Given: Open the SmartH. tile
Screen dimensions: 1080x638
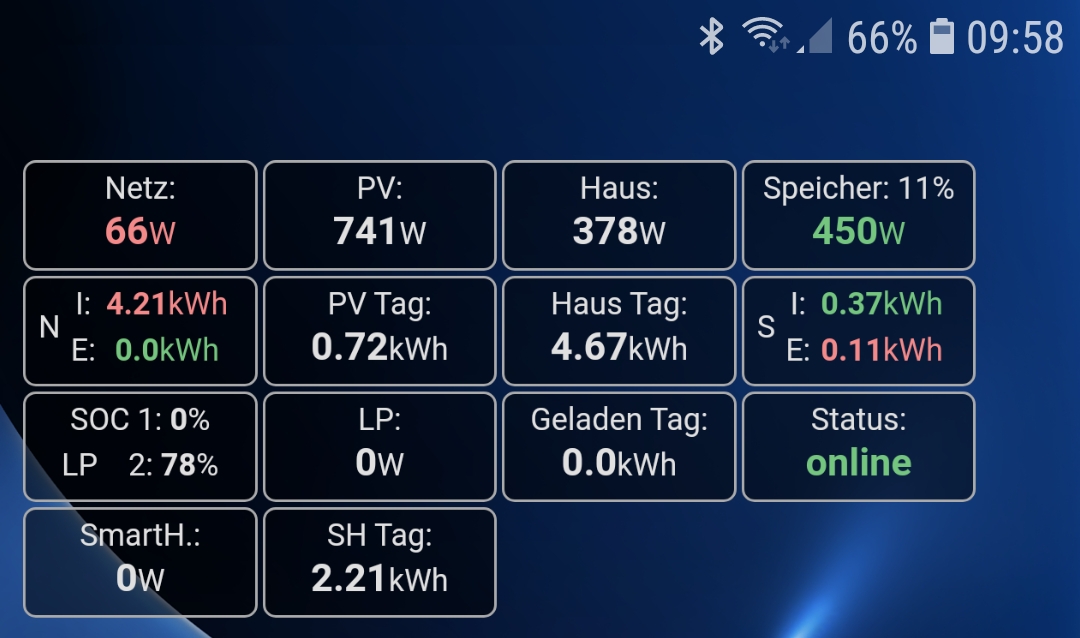Looking at the screenshot, I should click(x=140, y=562).
